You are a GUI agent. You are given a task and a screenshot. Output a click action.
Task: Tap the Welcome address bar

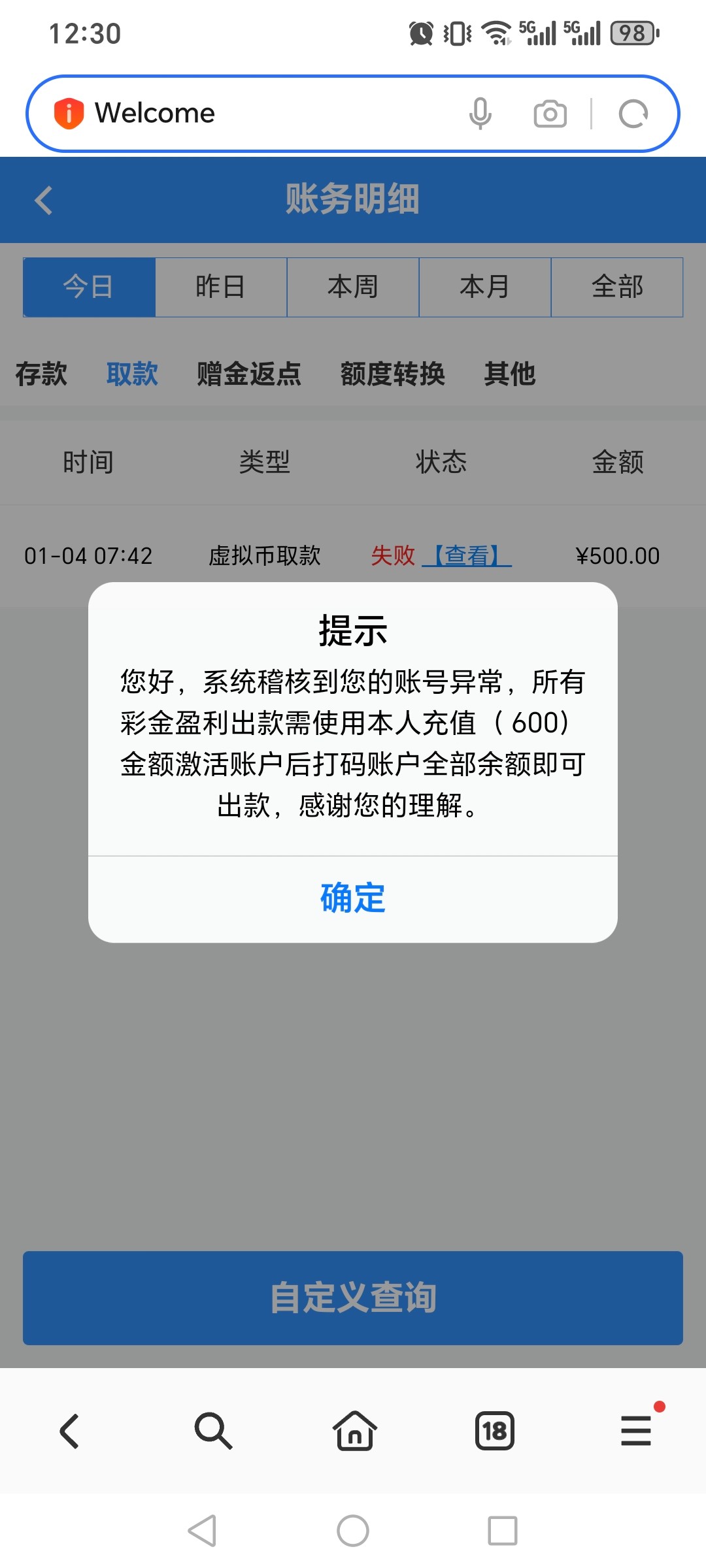tap(261, 113)
